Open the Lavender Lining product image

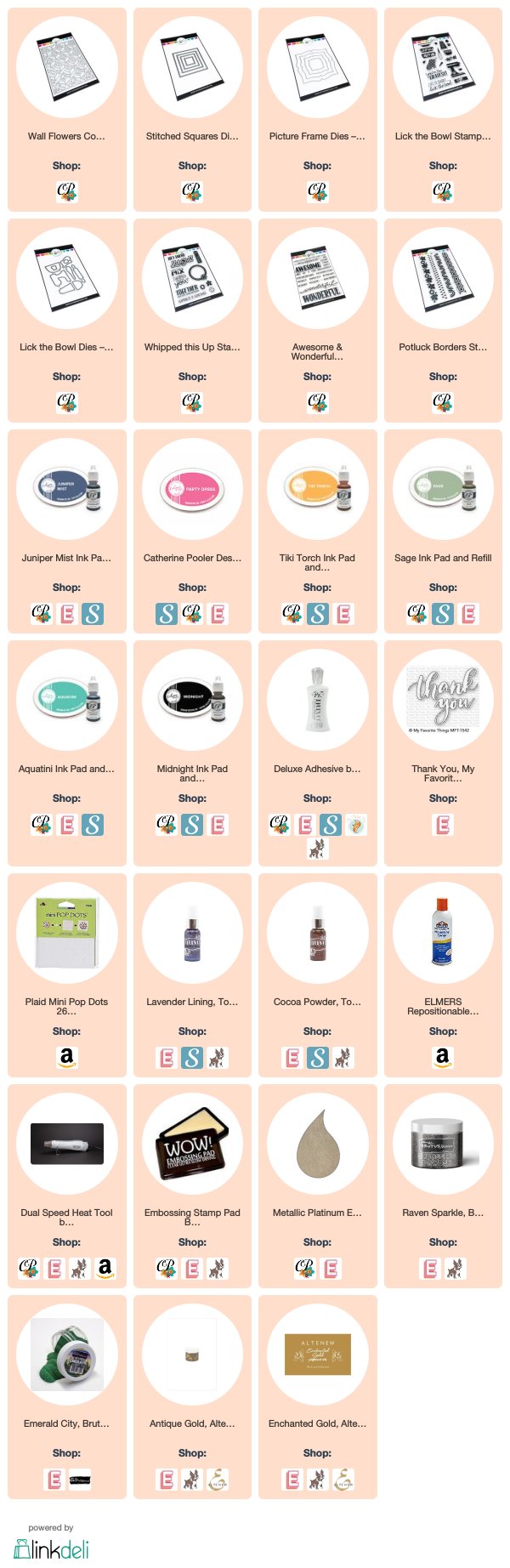point(192,932)
